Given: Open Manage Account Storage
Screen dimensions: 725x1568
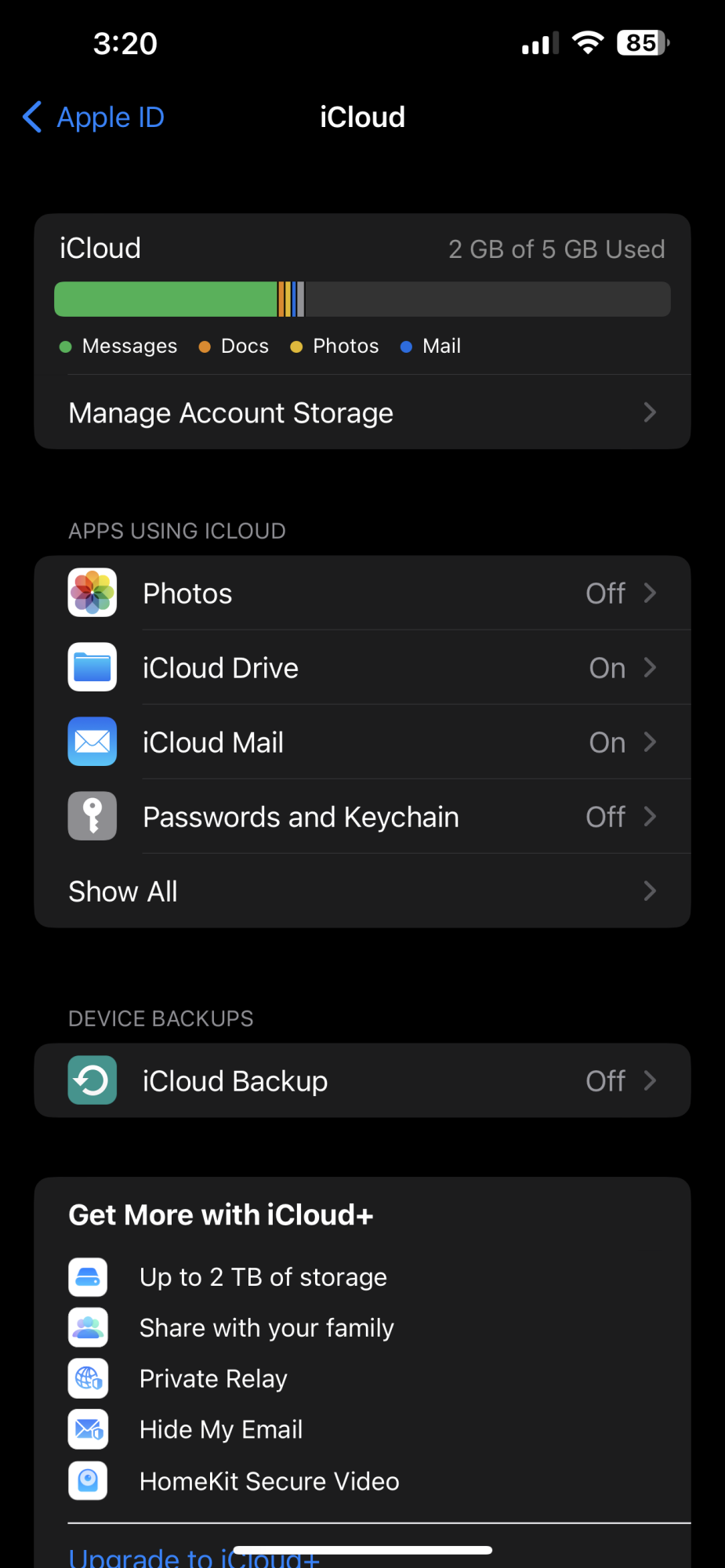Looking at the screenshot, I should 362,413.
